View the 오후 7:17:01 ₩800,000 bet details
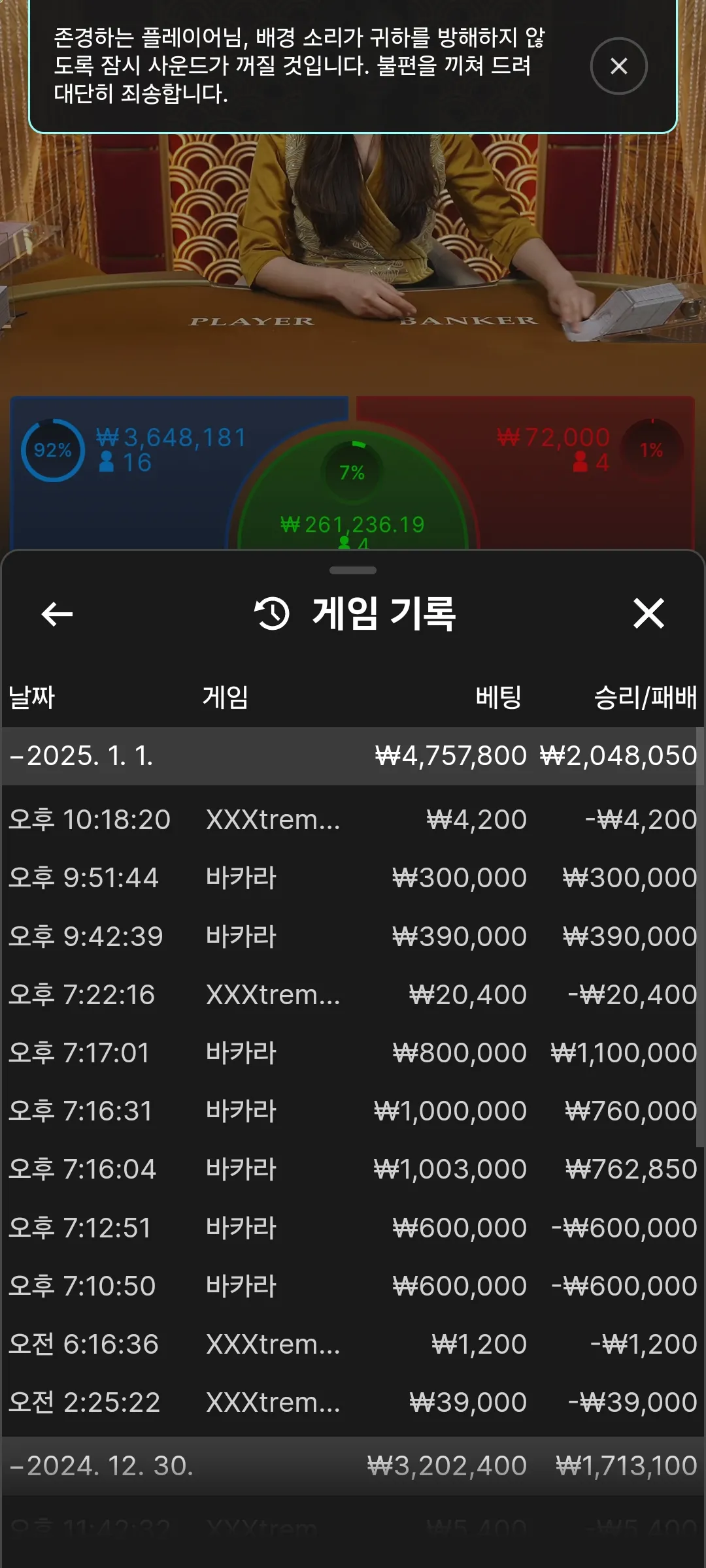706x1568 pixels. coord(353,1053)
